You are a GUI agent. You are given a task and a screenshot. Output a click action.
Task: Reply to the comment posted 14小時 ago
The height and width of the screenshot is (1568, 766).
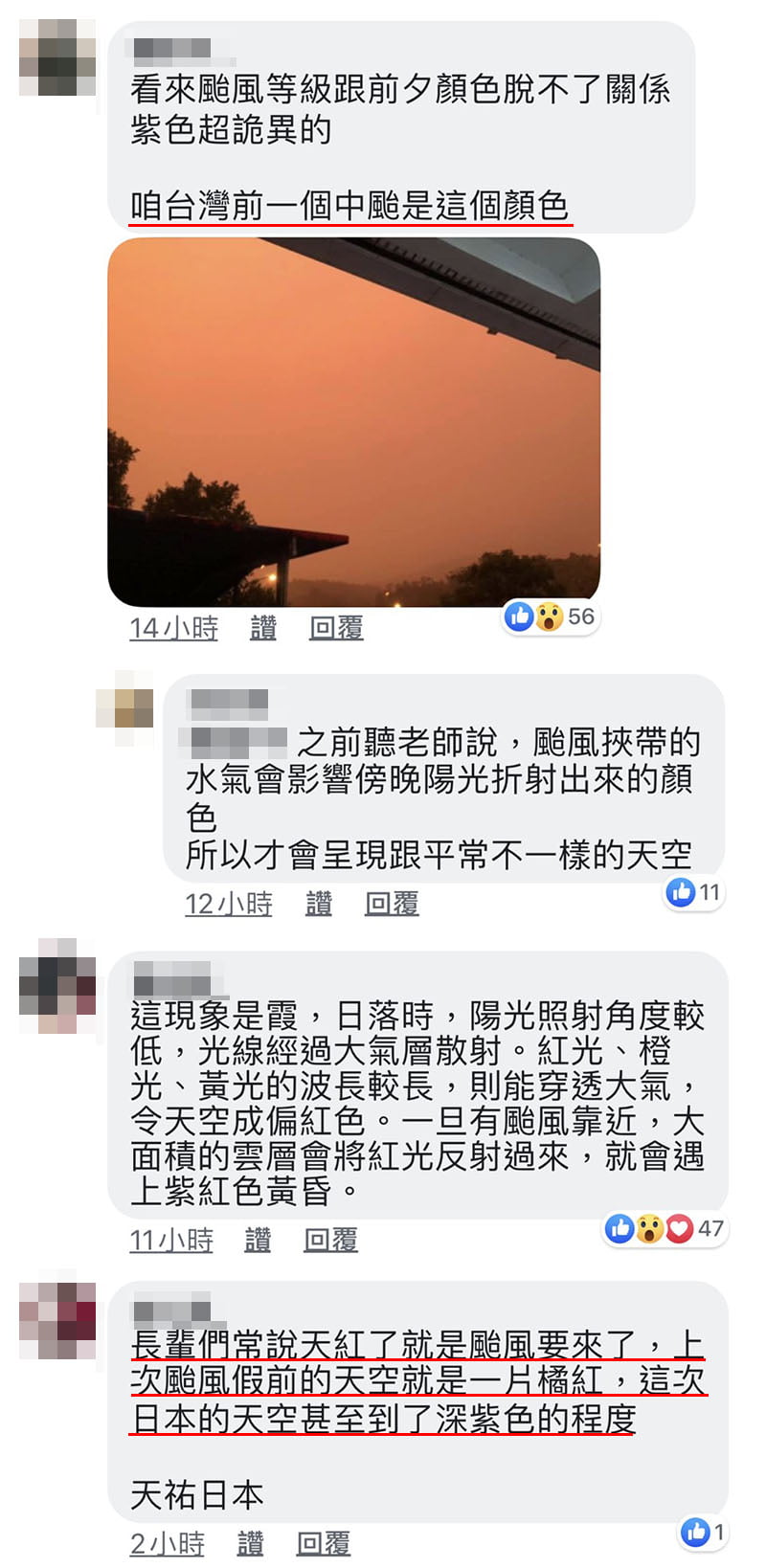point(336,628)
